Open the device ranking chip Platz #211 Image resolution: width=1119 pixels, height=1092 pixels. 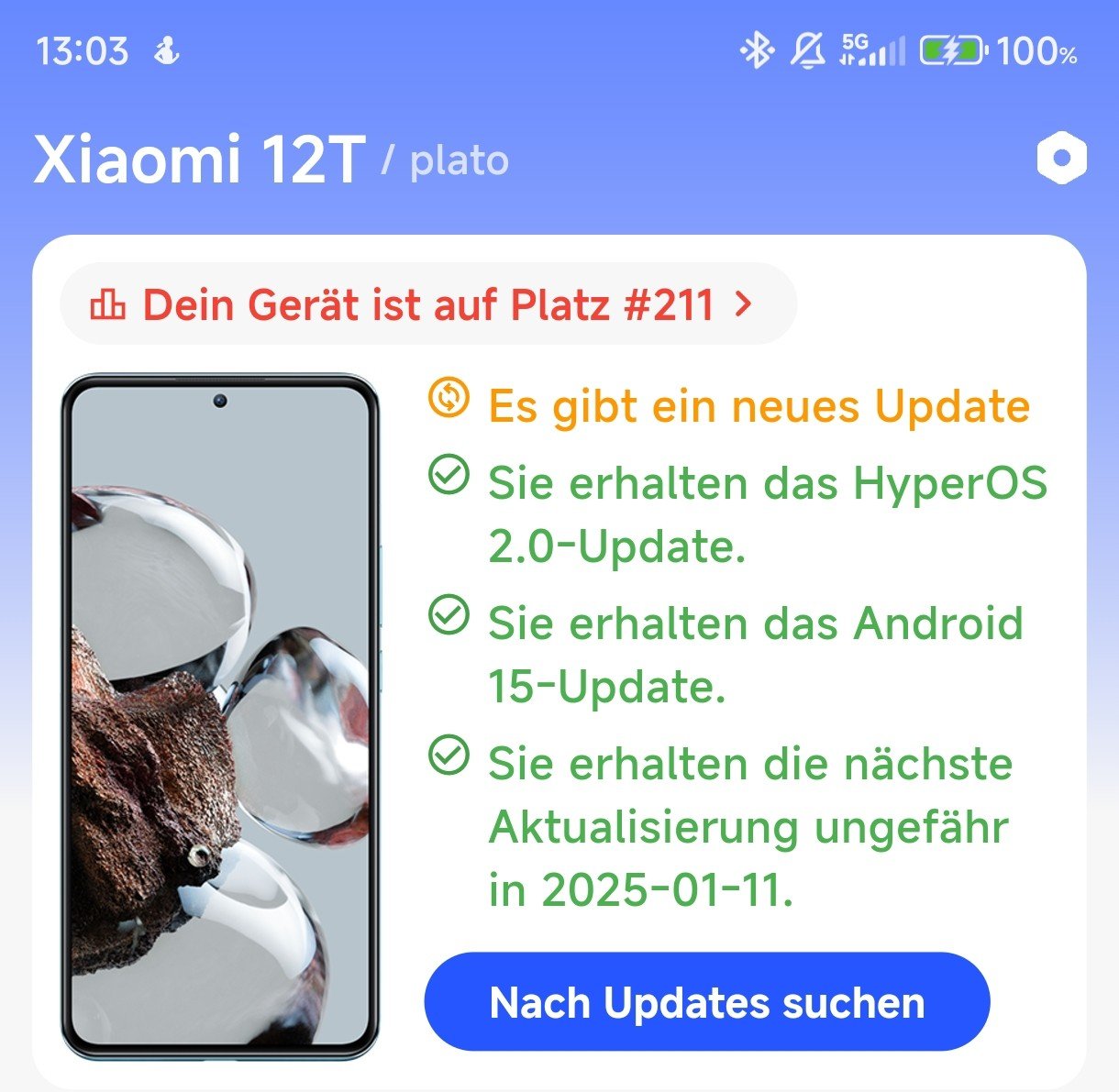(427, 304)
